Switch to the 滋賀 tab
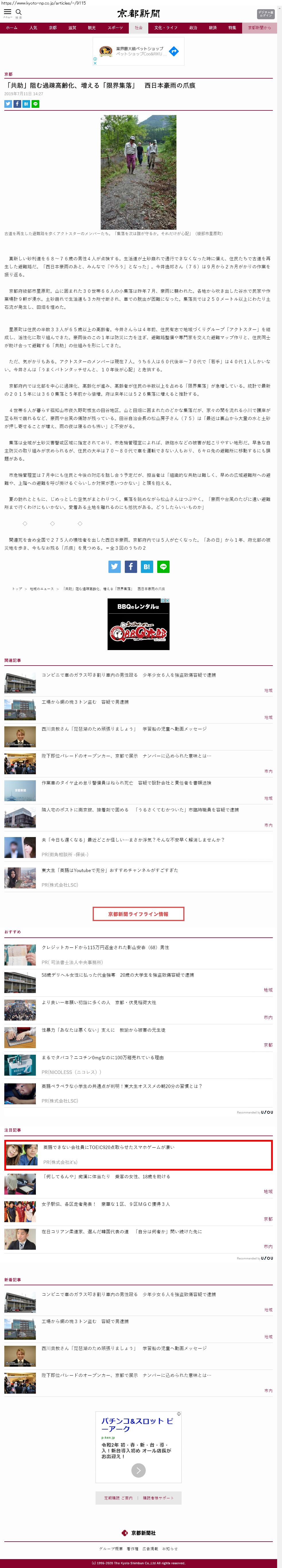The height and width of the screenshot is (1568, 282). pyautogui.click(x=72, y=28)
